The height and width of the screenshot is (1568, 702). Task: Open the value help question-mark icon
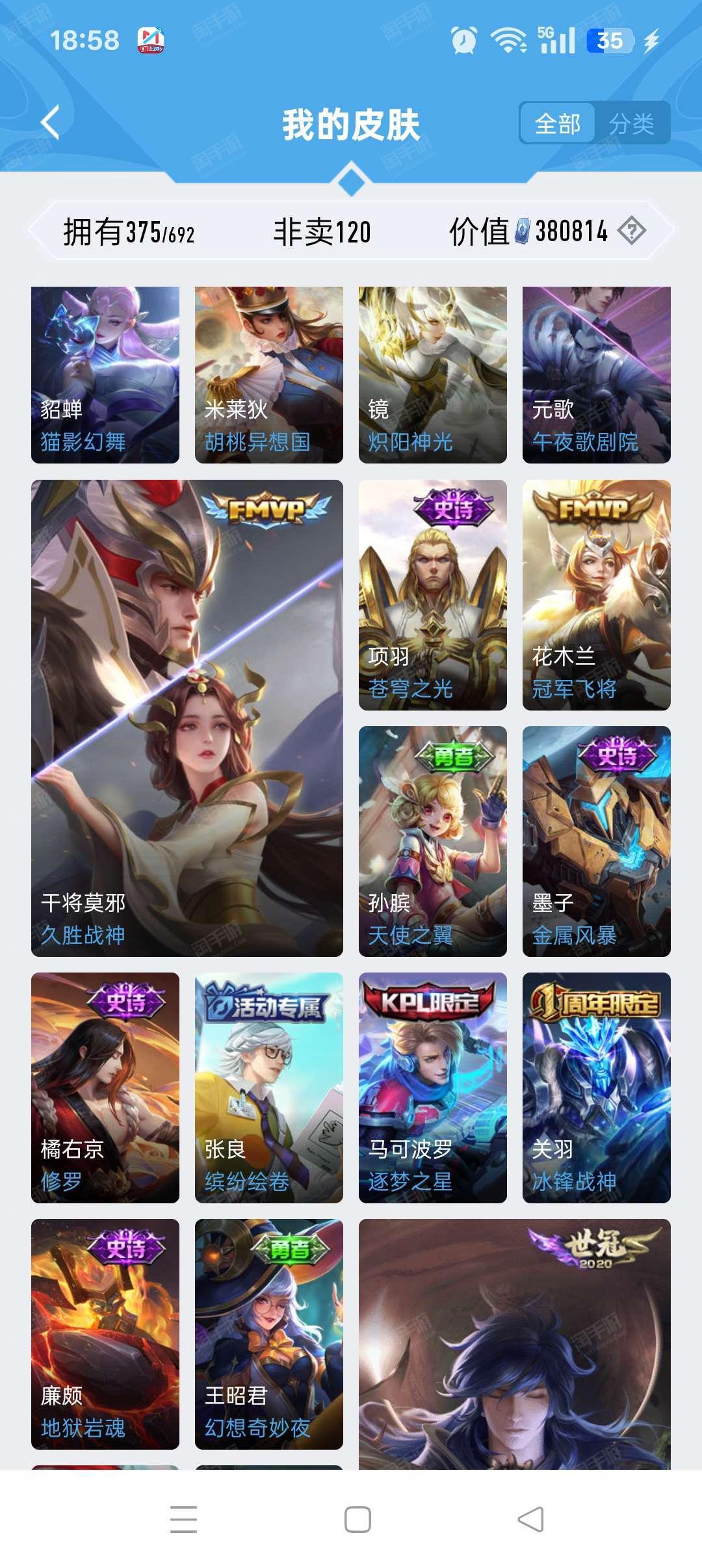(631, 231)
